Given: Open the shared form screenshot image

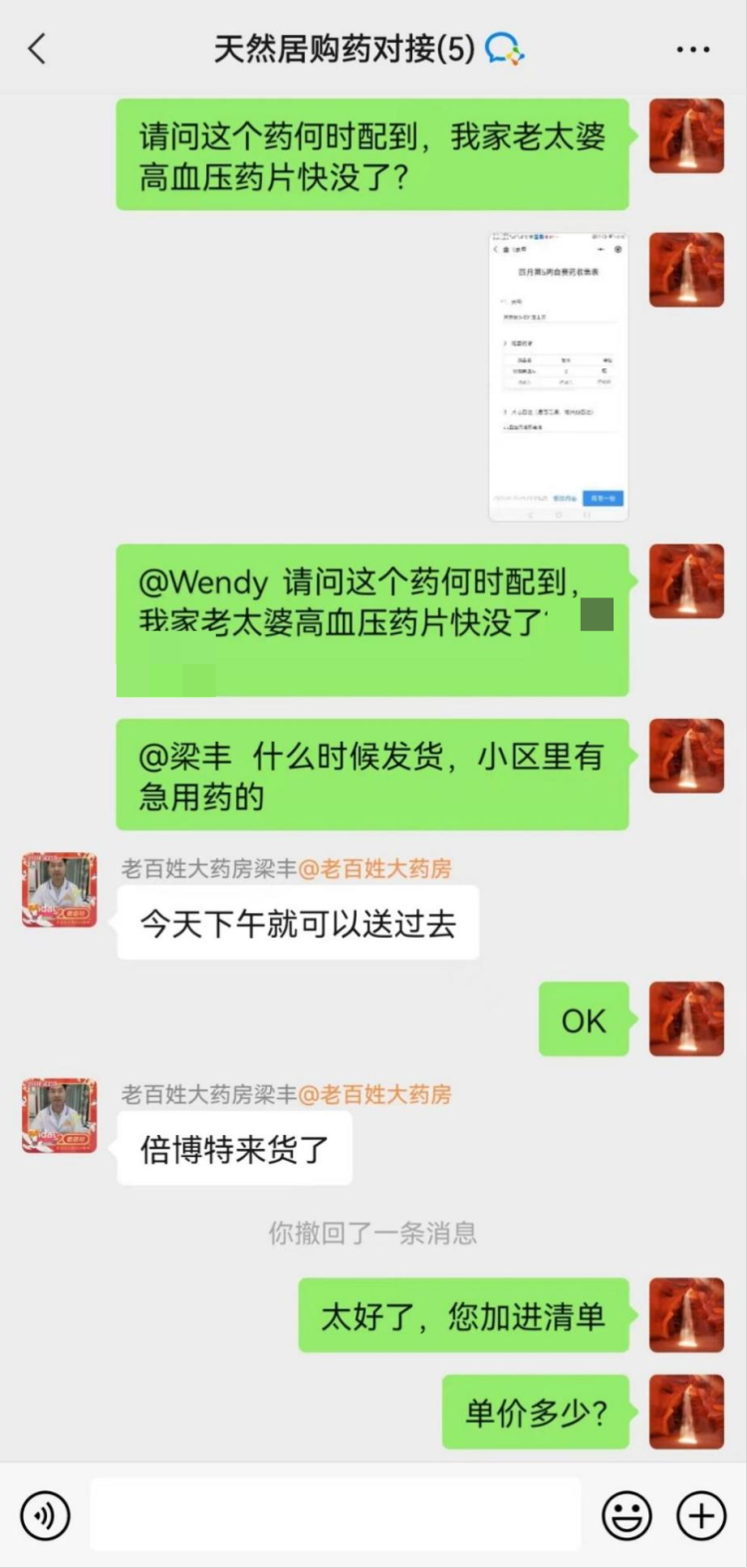Looking at the screenshot, I should tap(558, 376).
